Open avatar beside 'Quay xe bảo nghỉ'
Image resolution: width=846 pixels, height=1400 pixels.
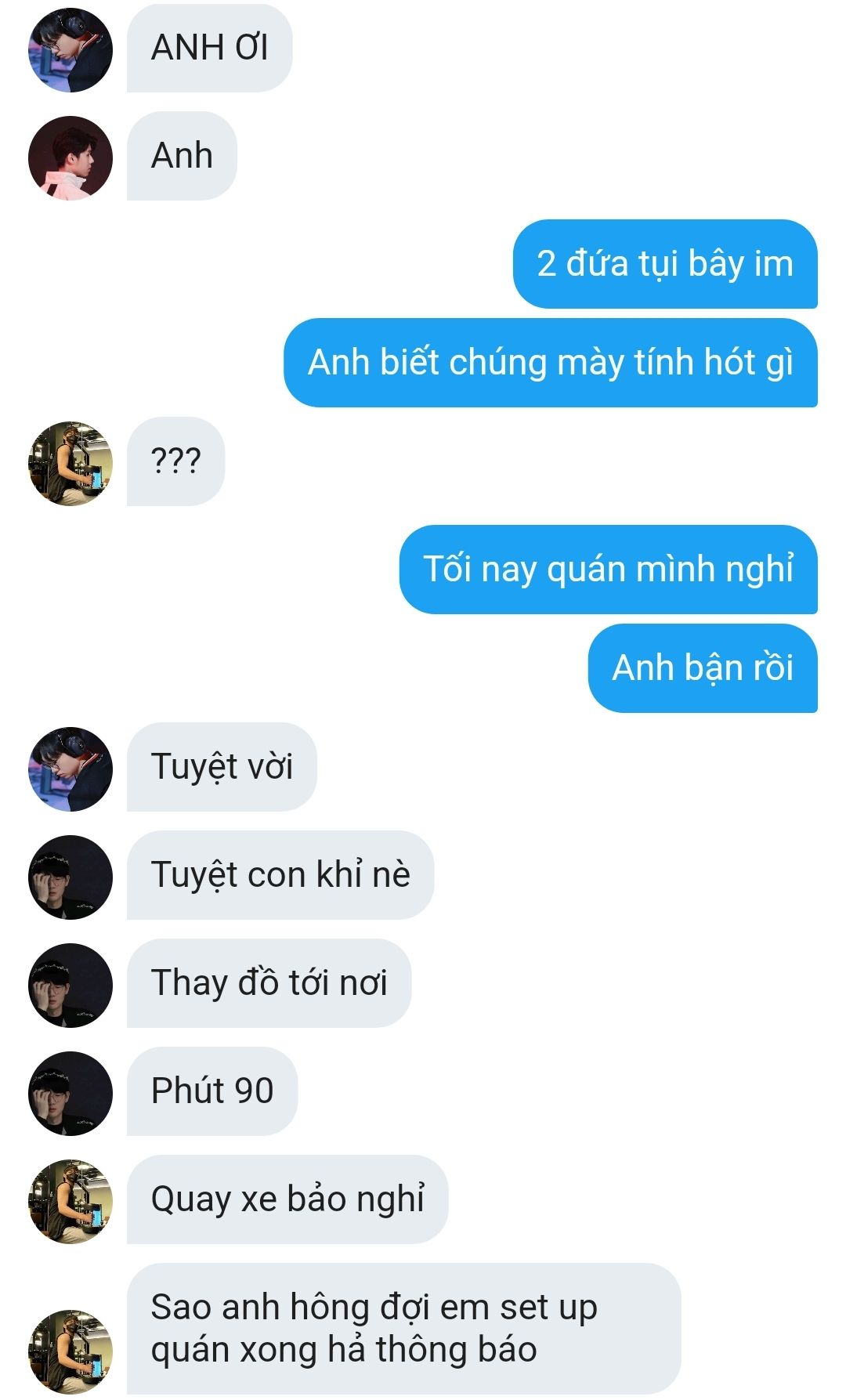pos(70,1201)
